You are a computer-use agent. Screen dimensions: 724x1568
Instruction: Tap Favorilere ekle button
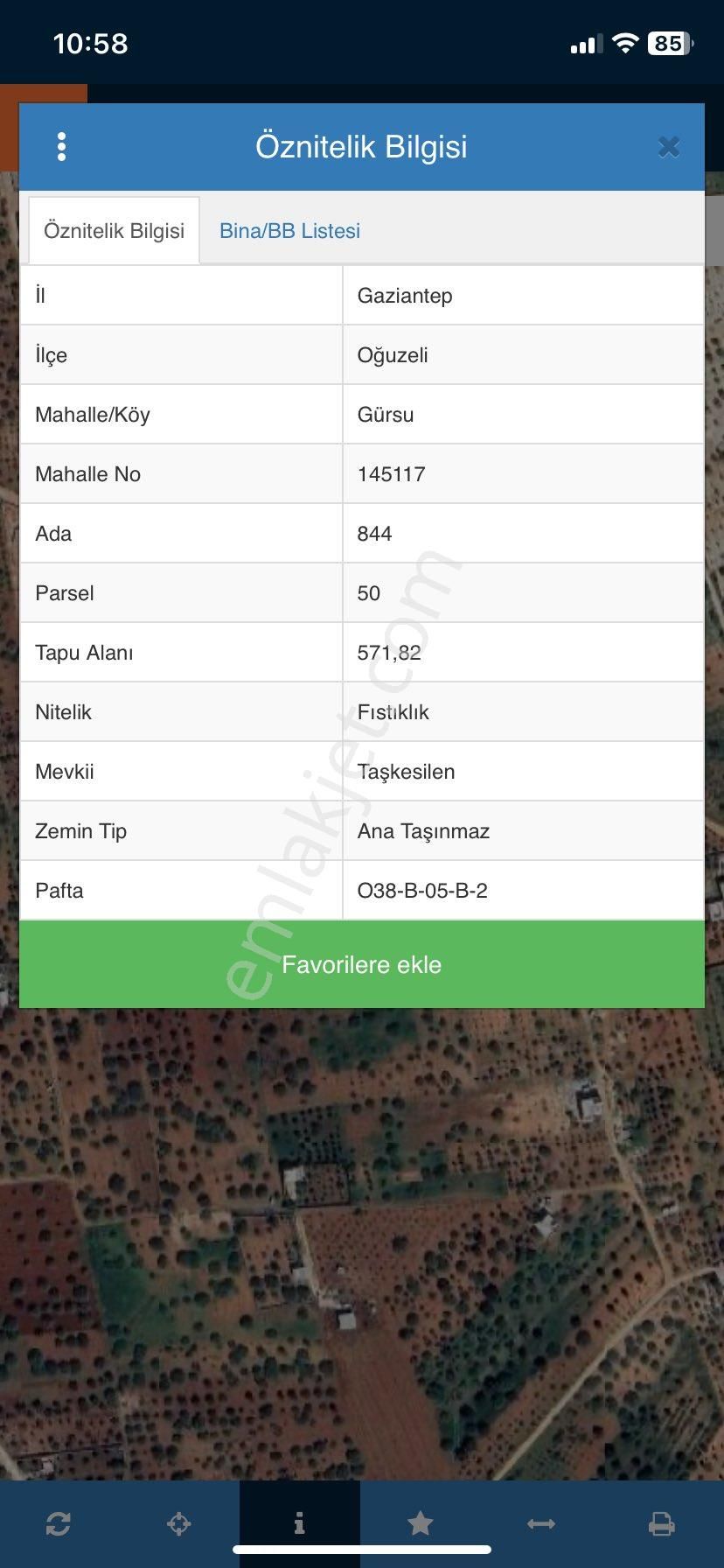click(x=362, y=964)
